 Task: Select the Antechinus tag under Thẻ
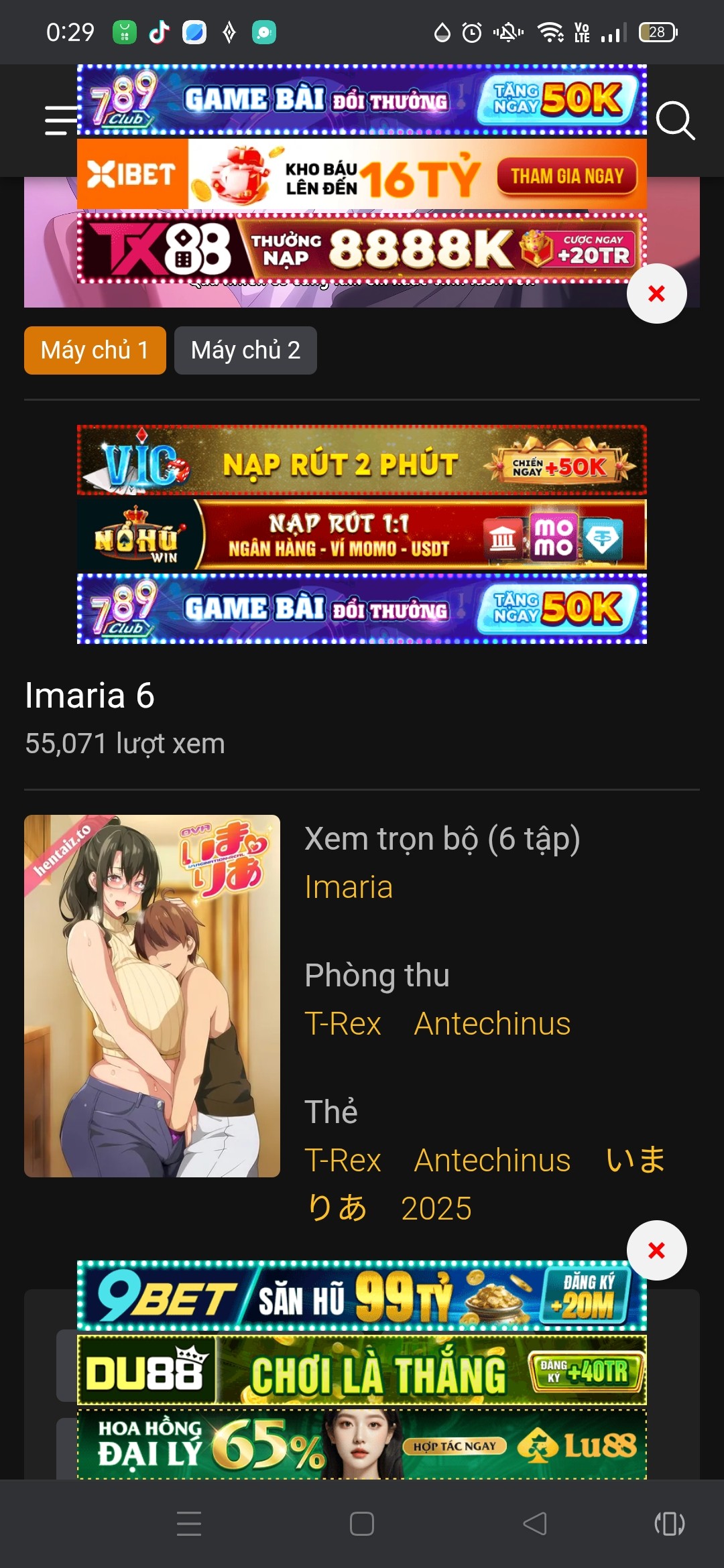click(x=492, y=1161)
